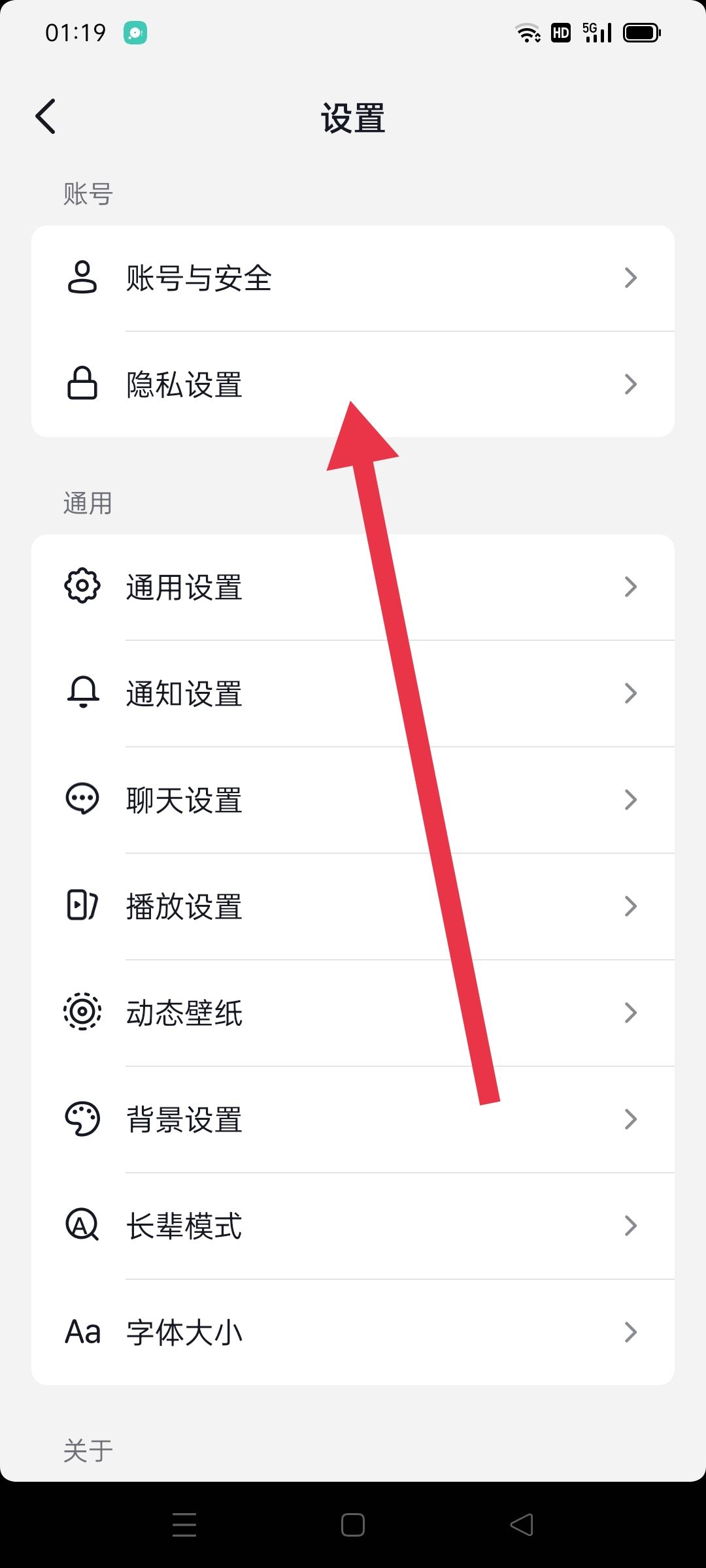Tap the recent apps button in navigation bar

184,1524
